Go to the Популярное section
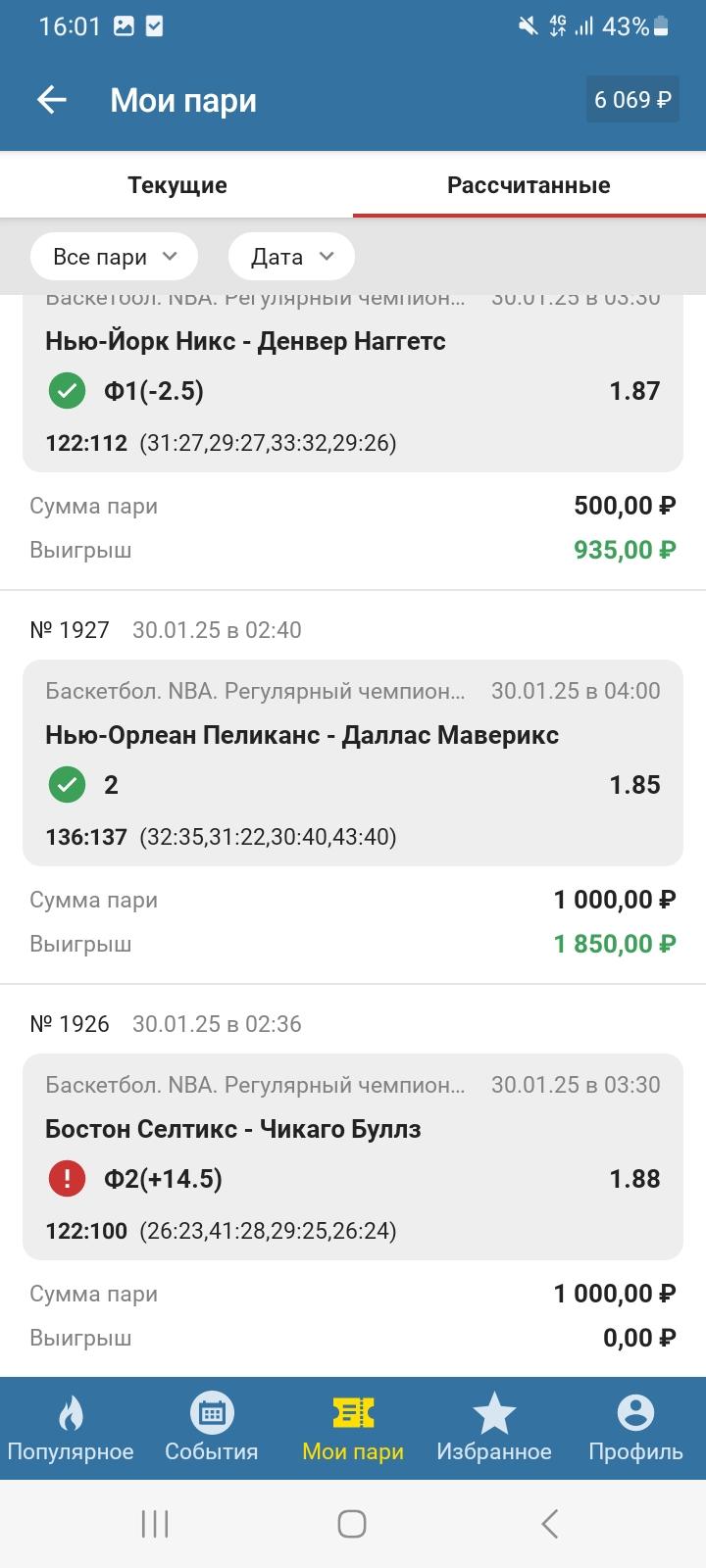706x1568 pixels. point(71,1429)
